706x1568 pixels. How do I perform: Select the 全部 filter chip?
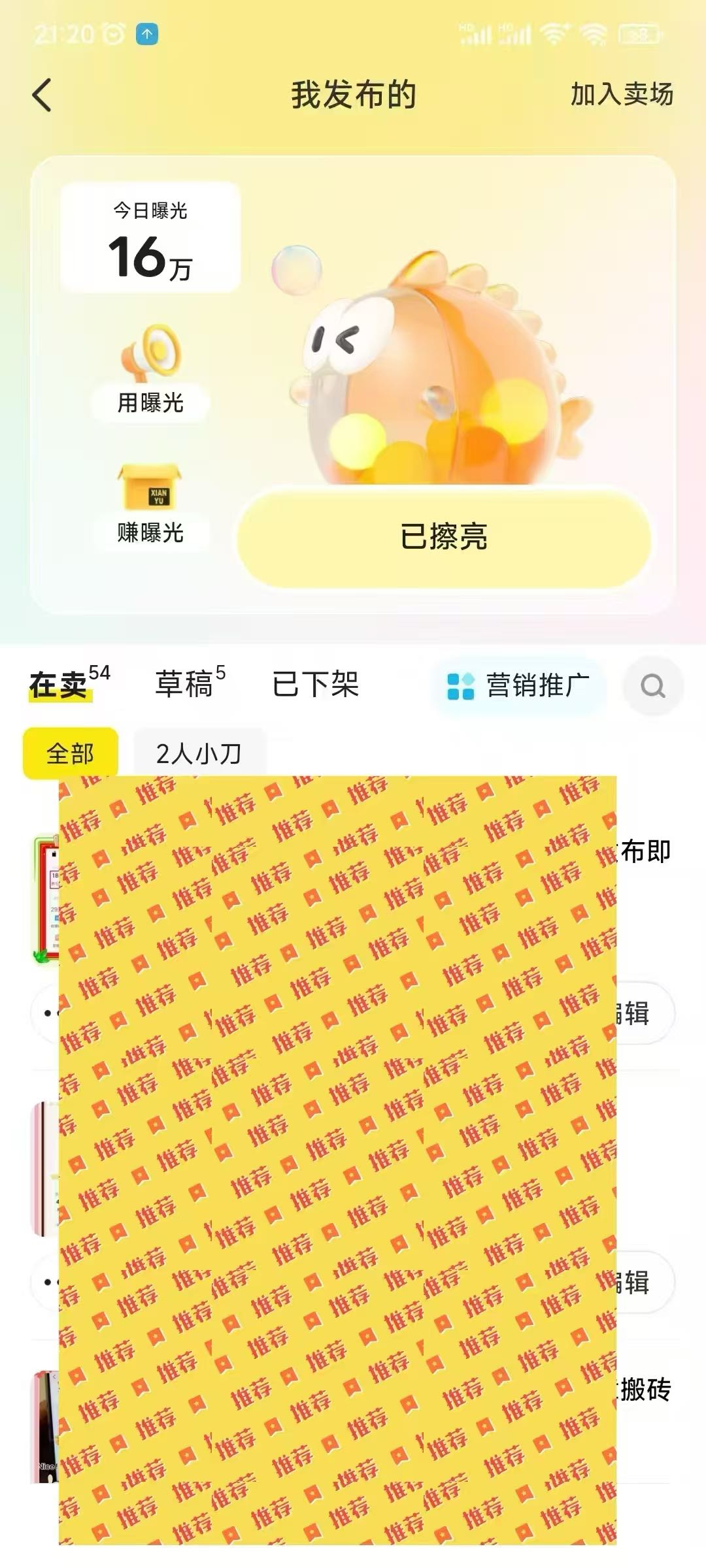point(71,753)
